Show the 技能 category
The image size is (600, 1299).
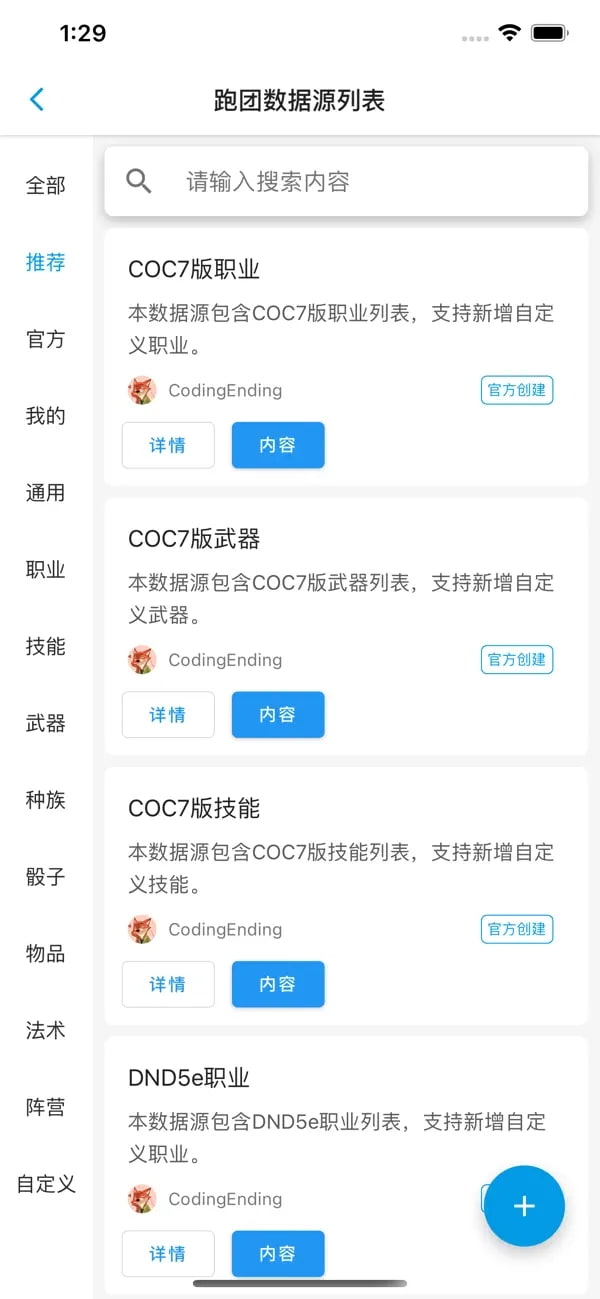point(45,647)
